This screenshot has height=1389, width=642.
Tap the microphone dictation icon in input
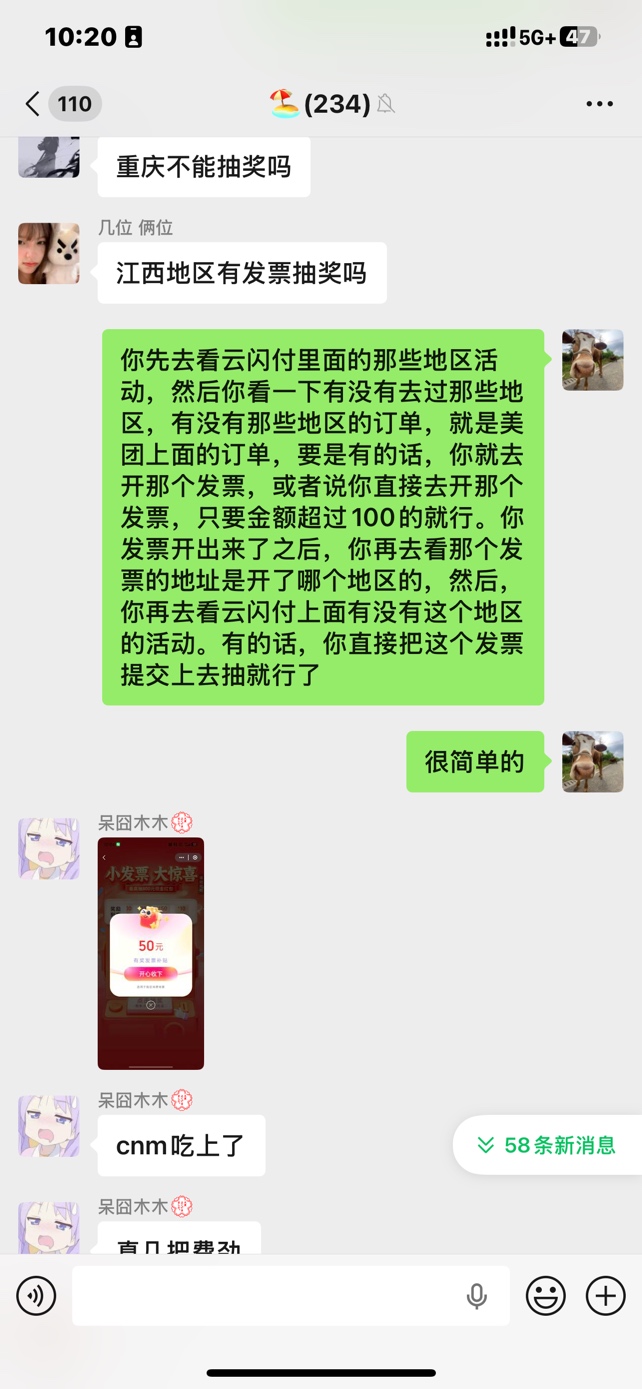pyautogui.click(x=477, y=1297)
